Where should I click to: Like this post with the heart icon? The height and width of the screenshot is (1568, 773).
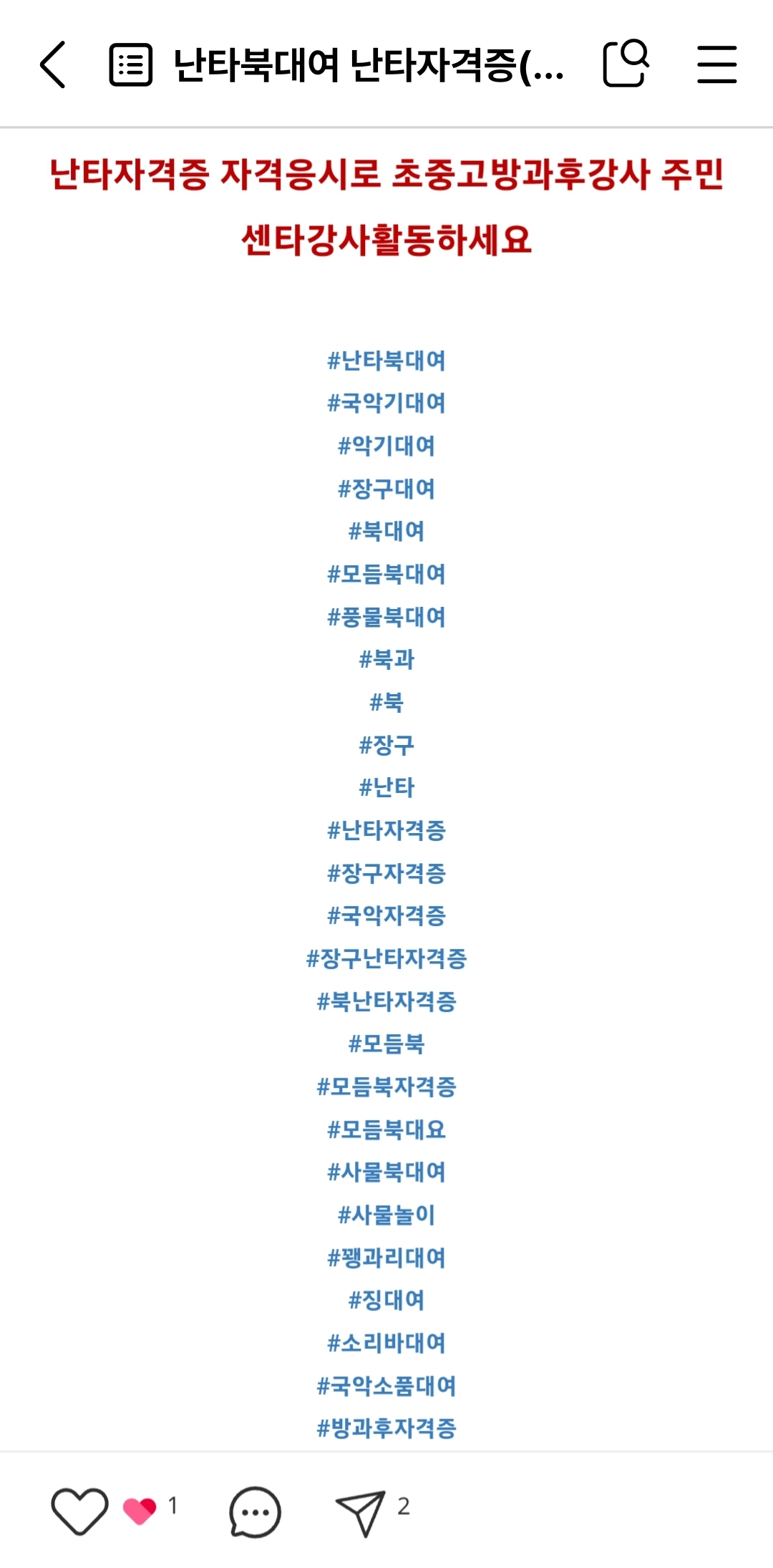[x=79, y=1511]
